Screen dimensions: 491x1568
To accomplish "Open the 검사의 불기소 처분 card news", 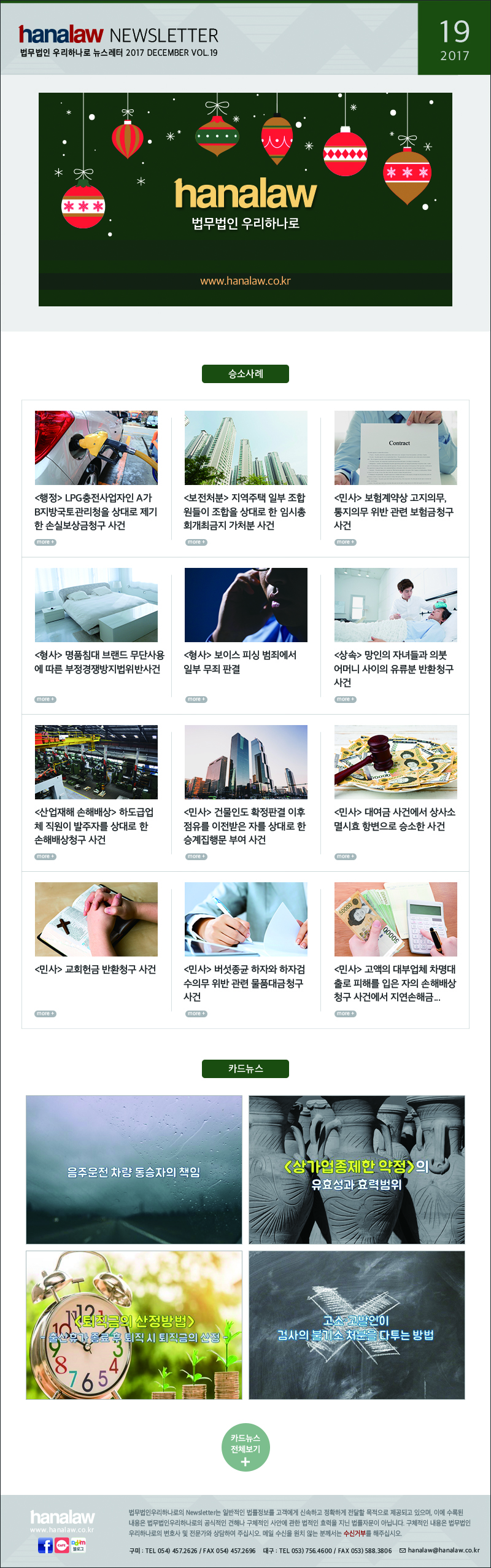I will click(x=357, y=1325).
